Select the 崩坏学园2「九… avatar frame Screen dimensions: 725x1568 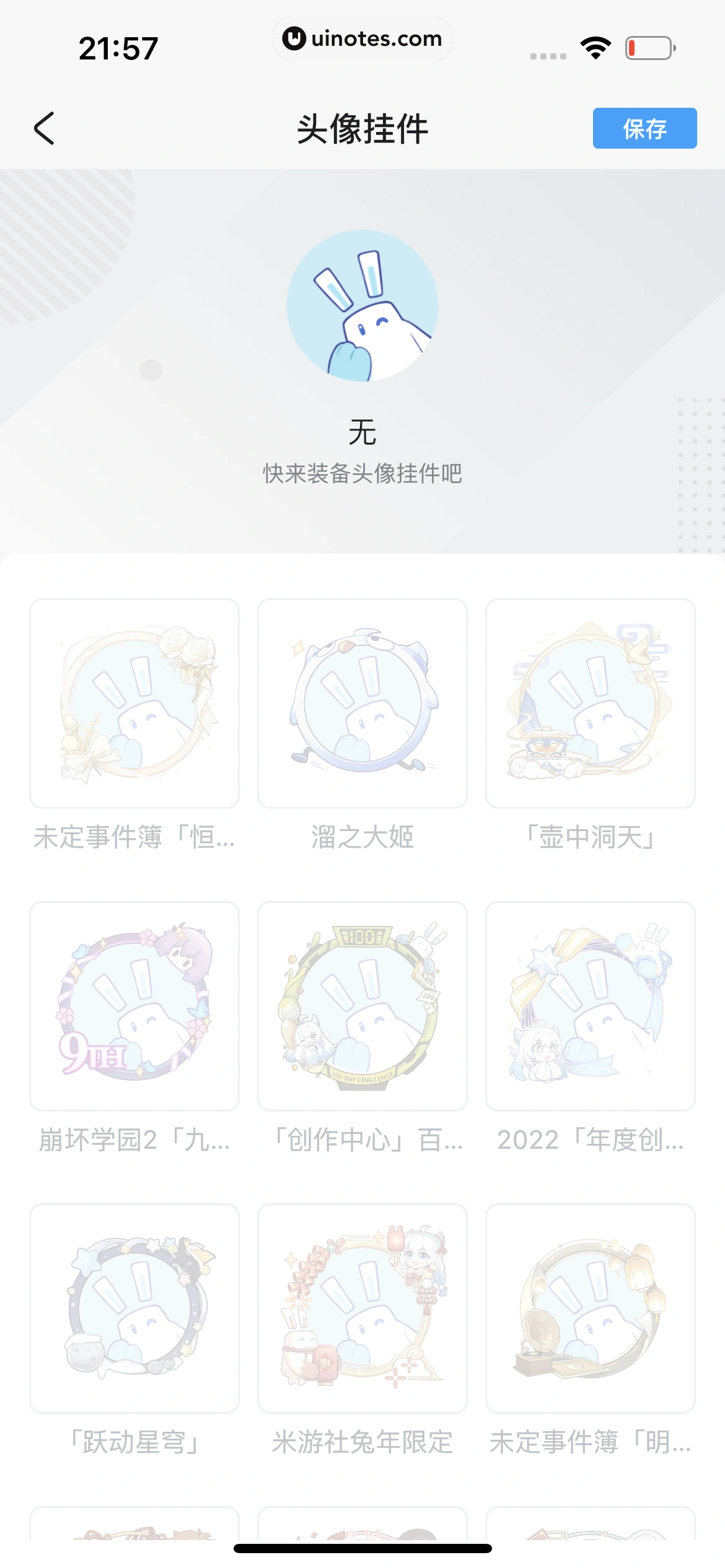point(134,1006)
